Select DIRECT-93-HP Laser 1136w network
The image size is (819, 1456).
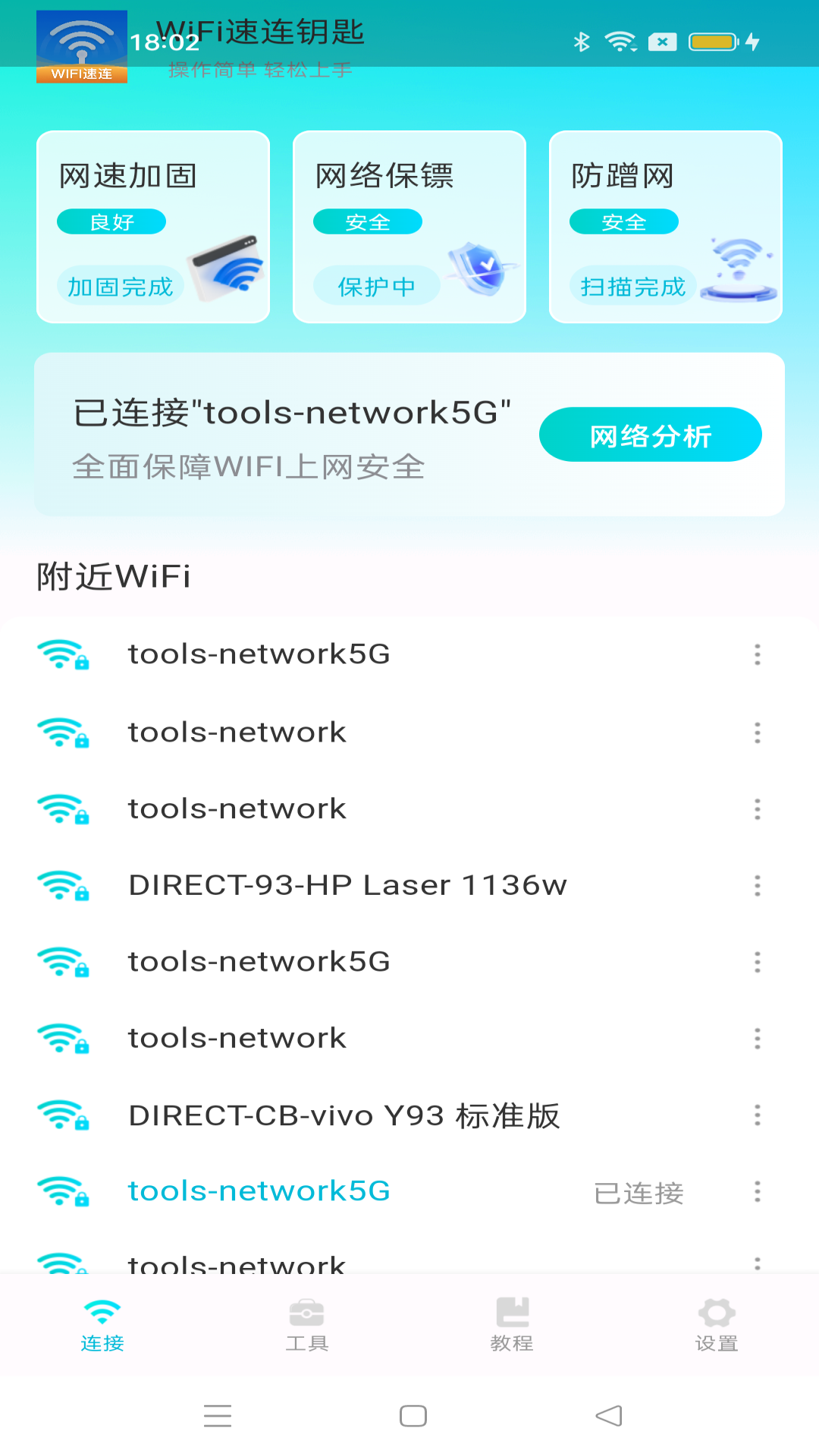(347, 886)
